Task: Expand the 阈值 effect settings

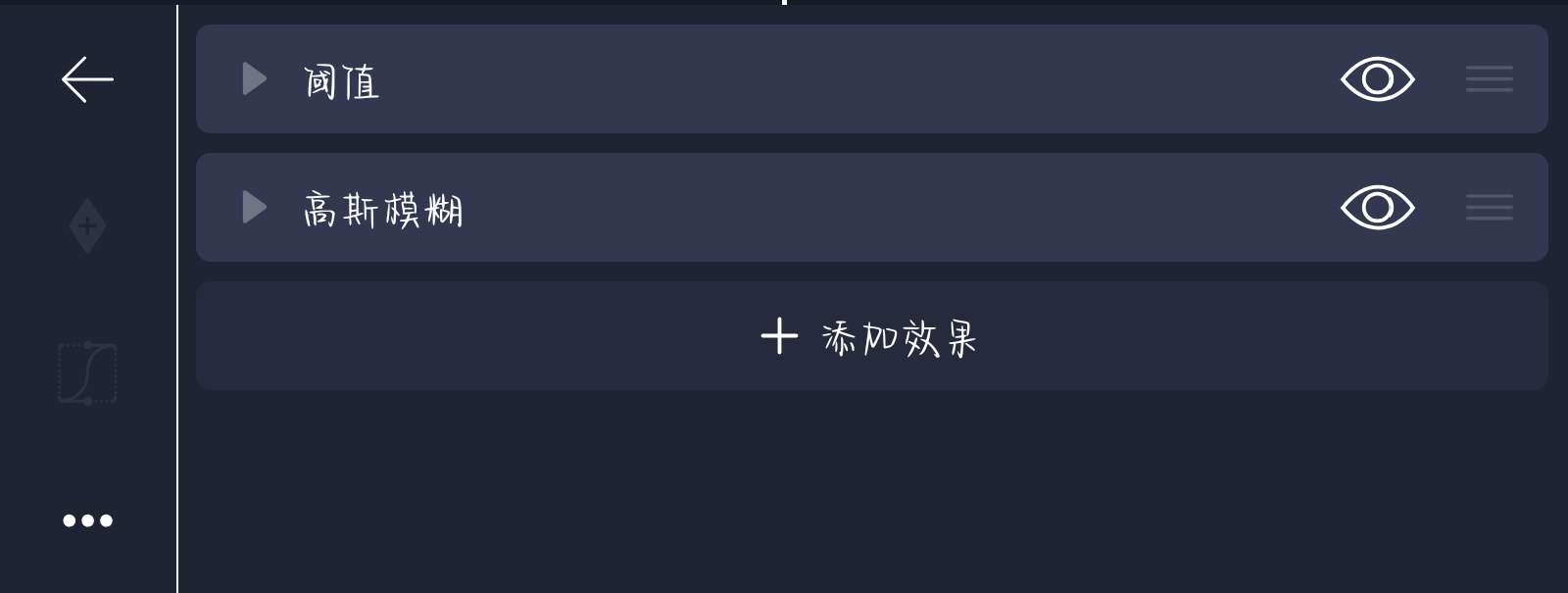Action: (x=255, y=78)
